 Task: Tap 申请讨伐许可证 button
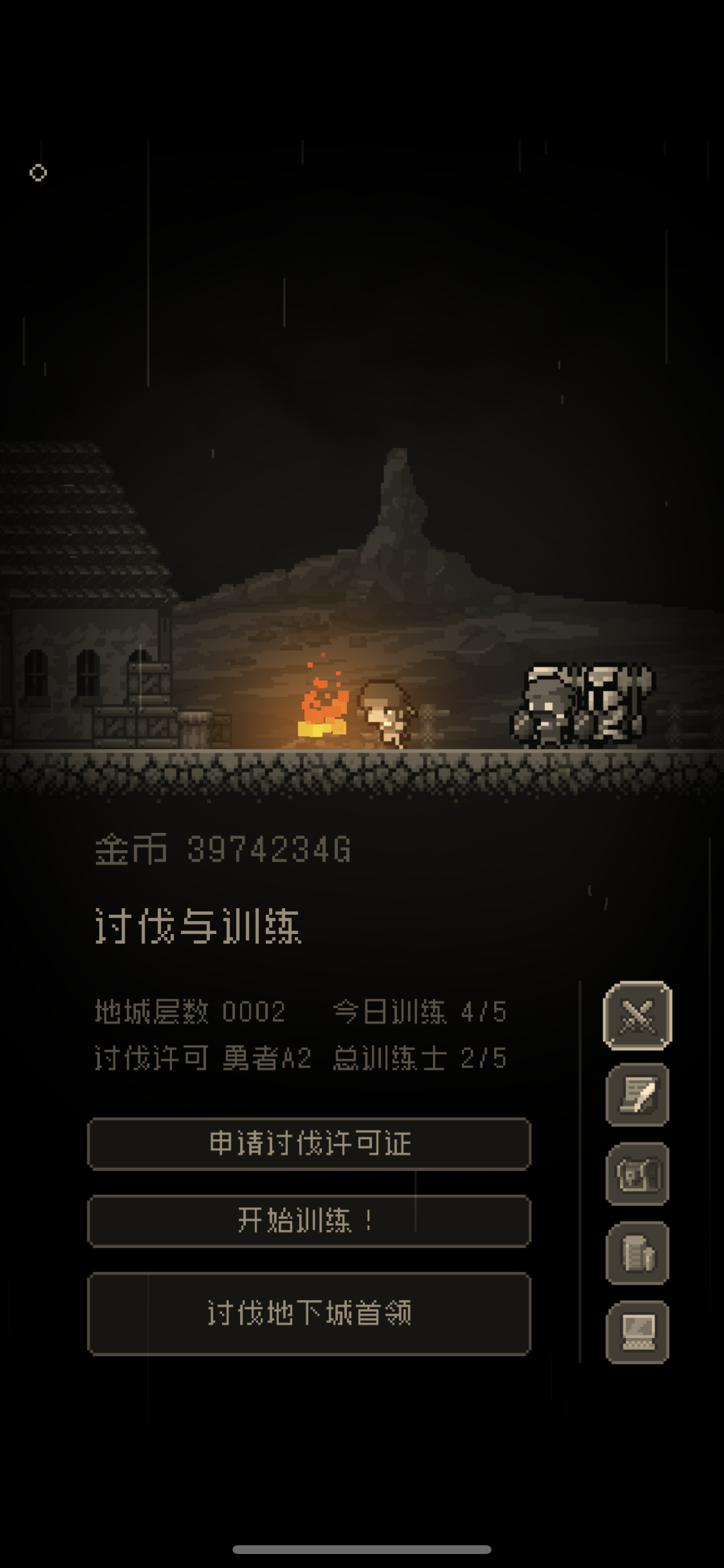click(x=309, y=1144)
